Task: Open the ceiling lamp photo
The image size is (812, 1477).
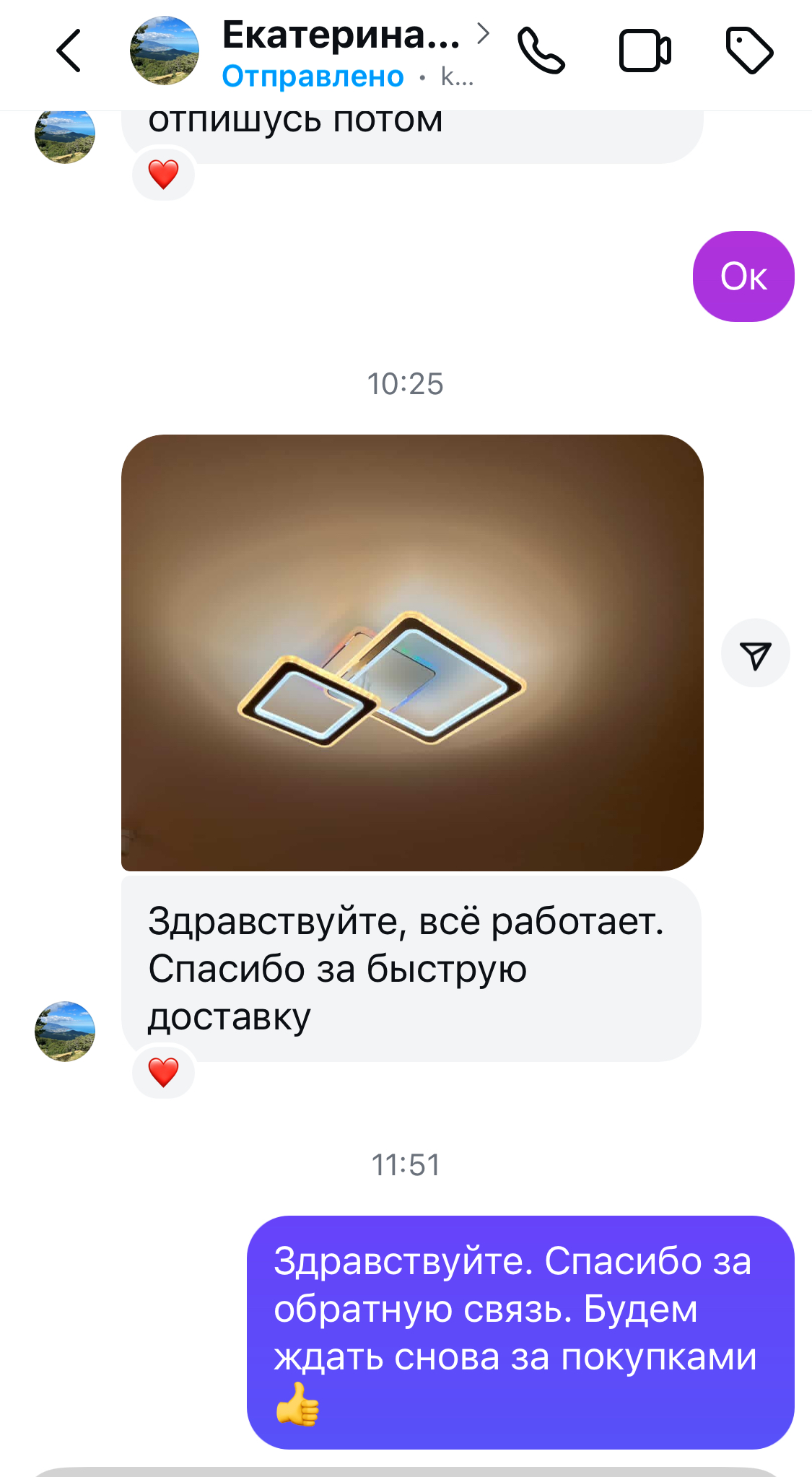Action: tap(412, 653)
